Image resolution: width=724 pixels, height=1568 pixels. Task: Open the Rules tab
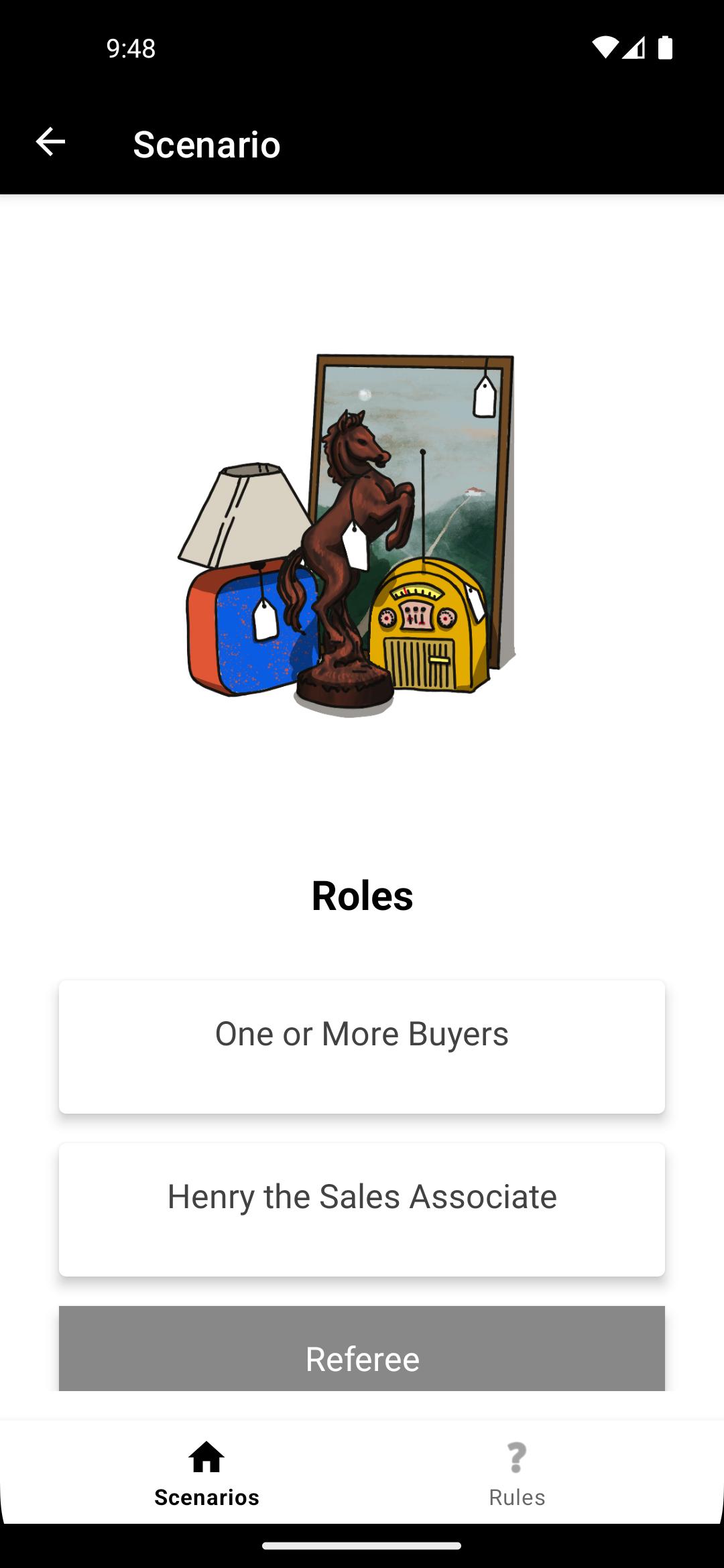click(x=517, y=1474)
